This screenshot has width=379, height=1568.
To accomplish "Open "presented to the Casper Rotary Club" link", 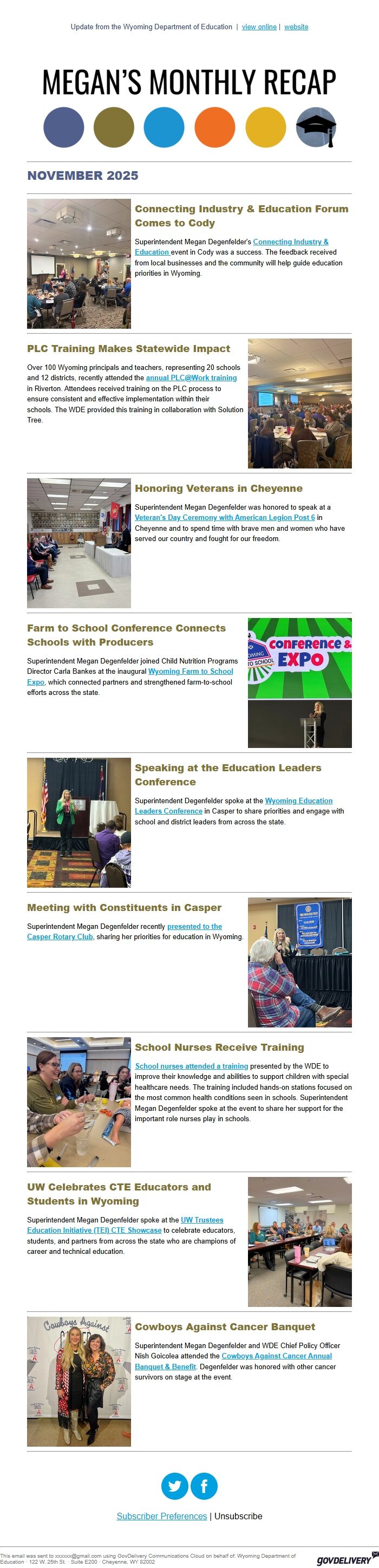I will click(x=194, y=926).
